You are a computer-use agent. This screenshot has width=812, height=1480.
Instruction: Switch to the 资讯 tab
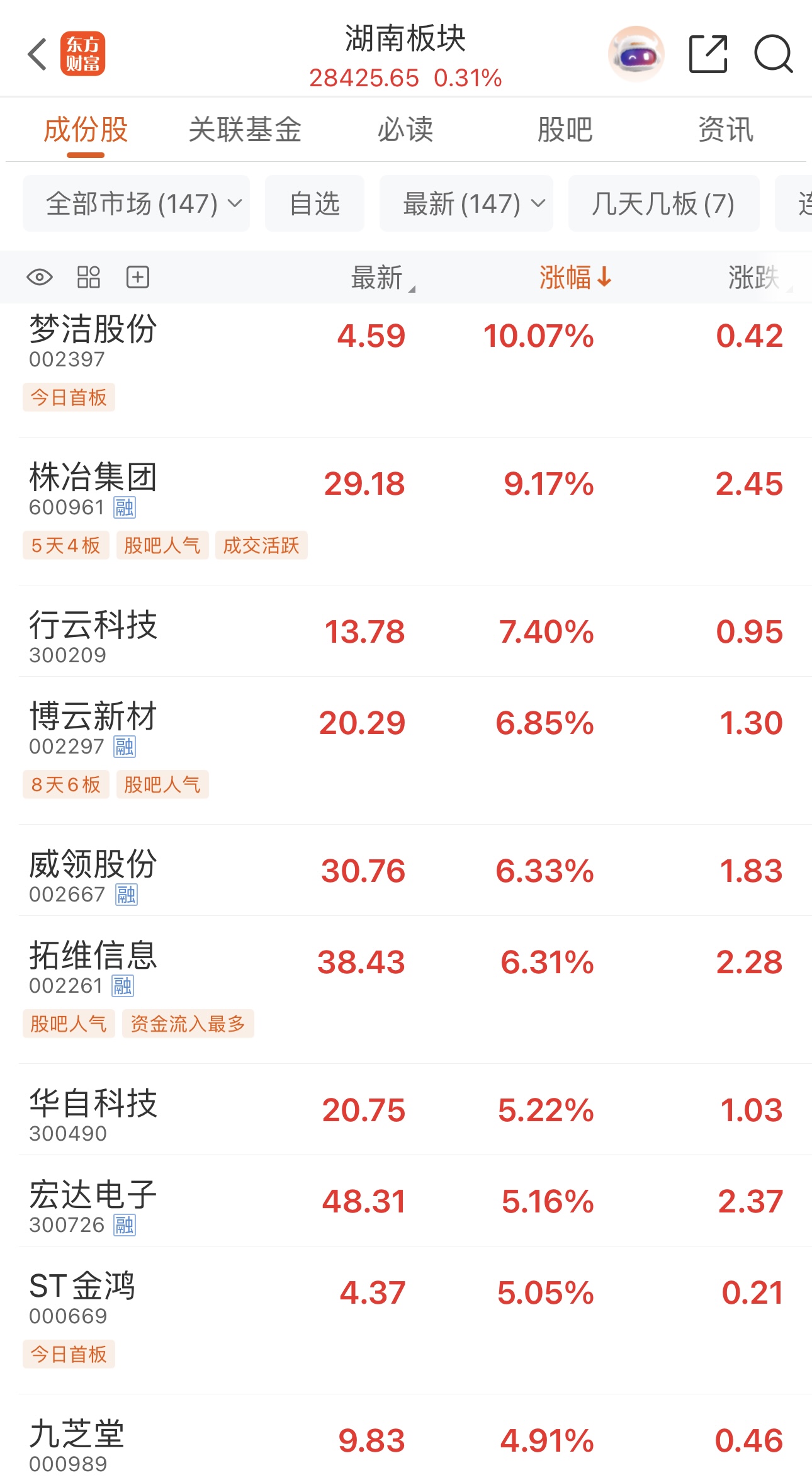[725, 130]
